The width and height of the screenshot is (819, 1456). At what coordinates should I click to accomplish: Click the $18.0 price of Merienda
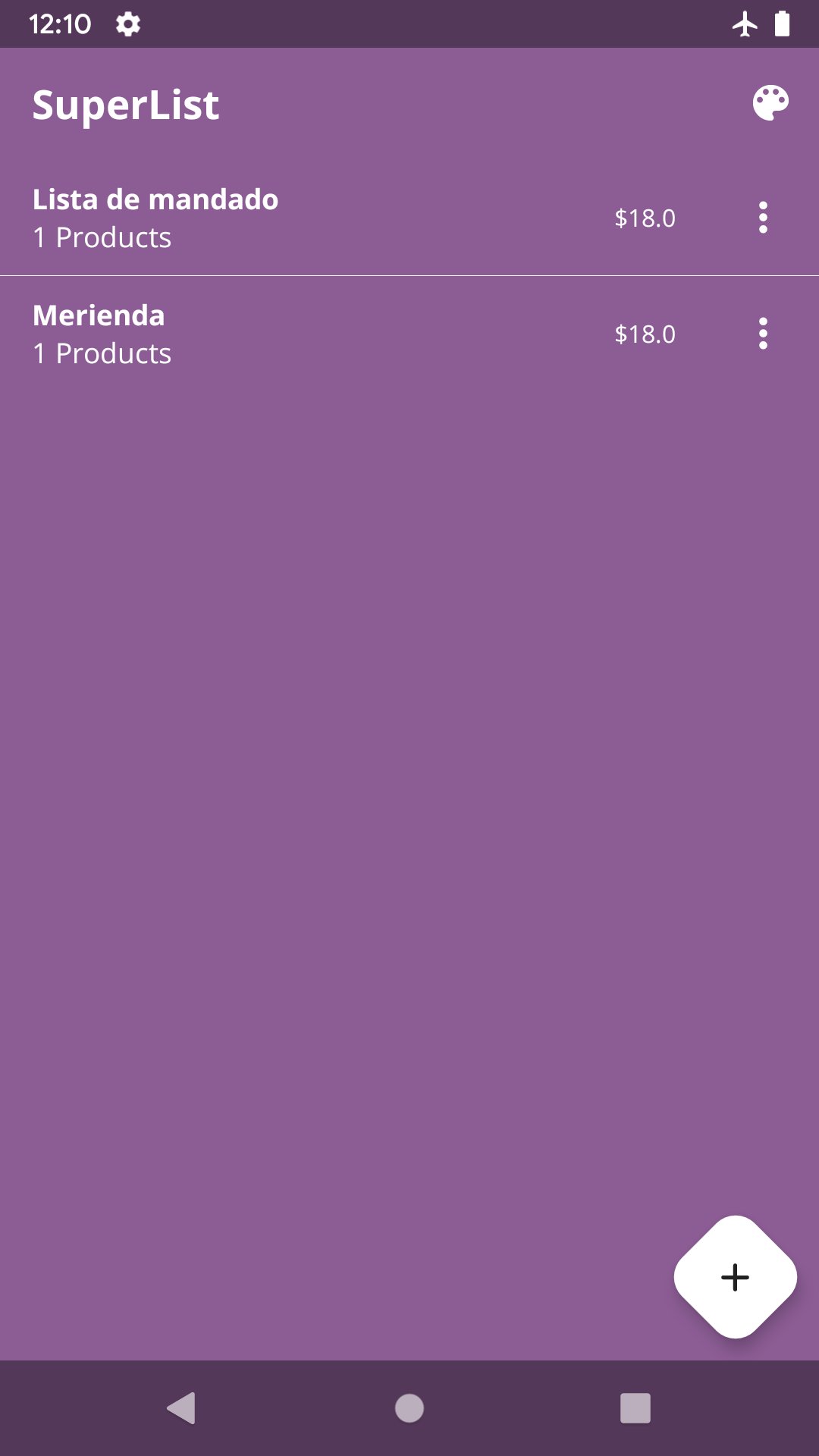[x=645, y=334]
